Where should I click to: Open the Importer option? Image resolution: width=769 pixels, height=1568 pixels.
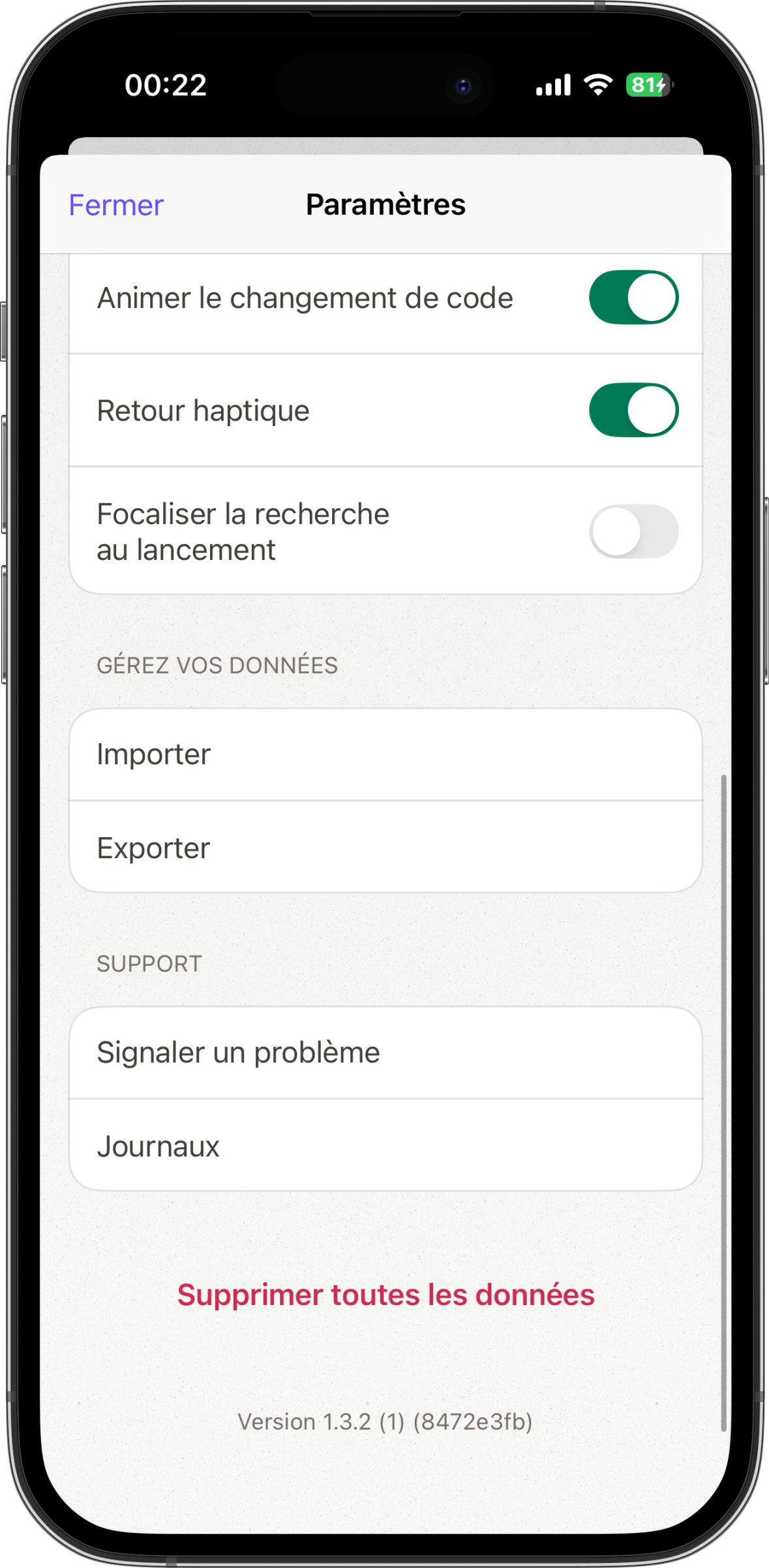(x=385, y=754)
